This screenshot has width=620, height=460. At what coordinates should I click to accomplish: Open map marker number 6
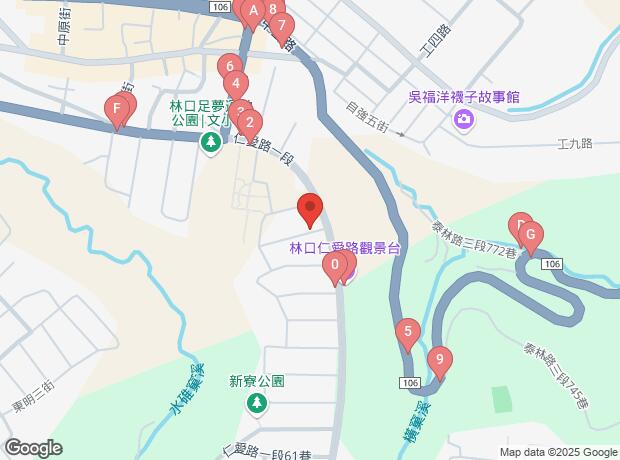(x=229, y=67)
